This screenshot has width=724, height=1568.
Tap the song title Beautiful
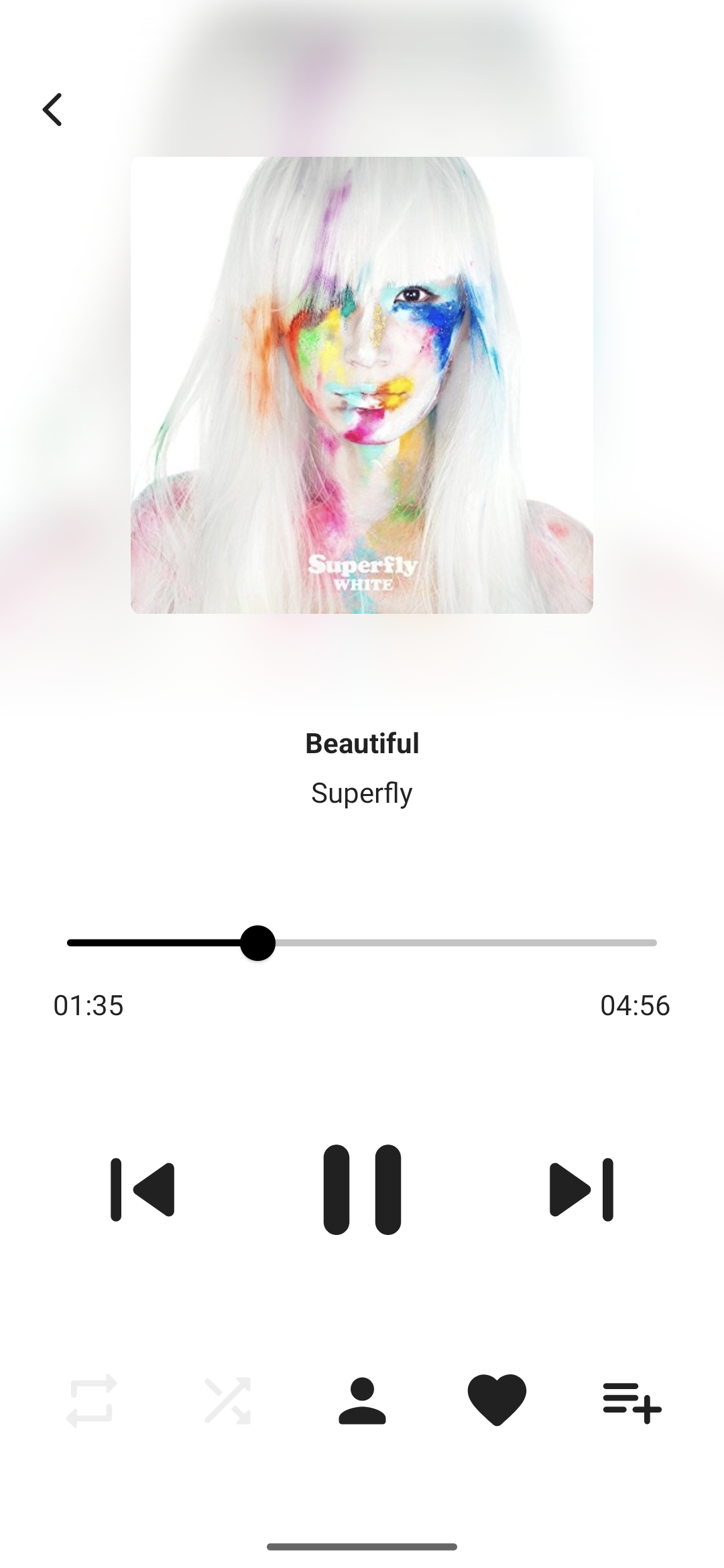click(362, 742)
